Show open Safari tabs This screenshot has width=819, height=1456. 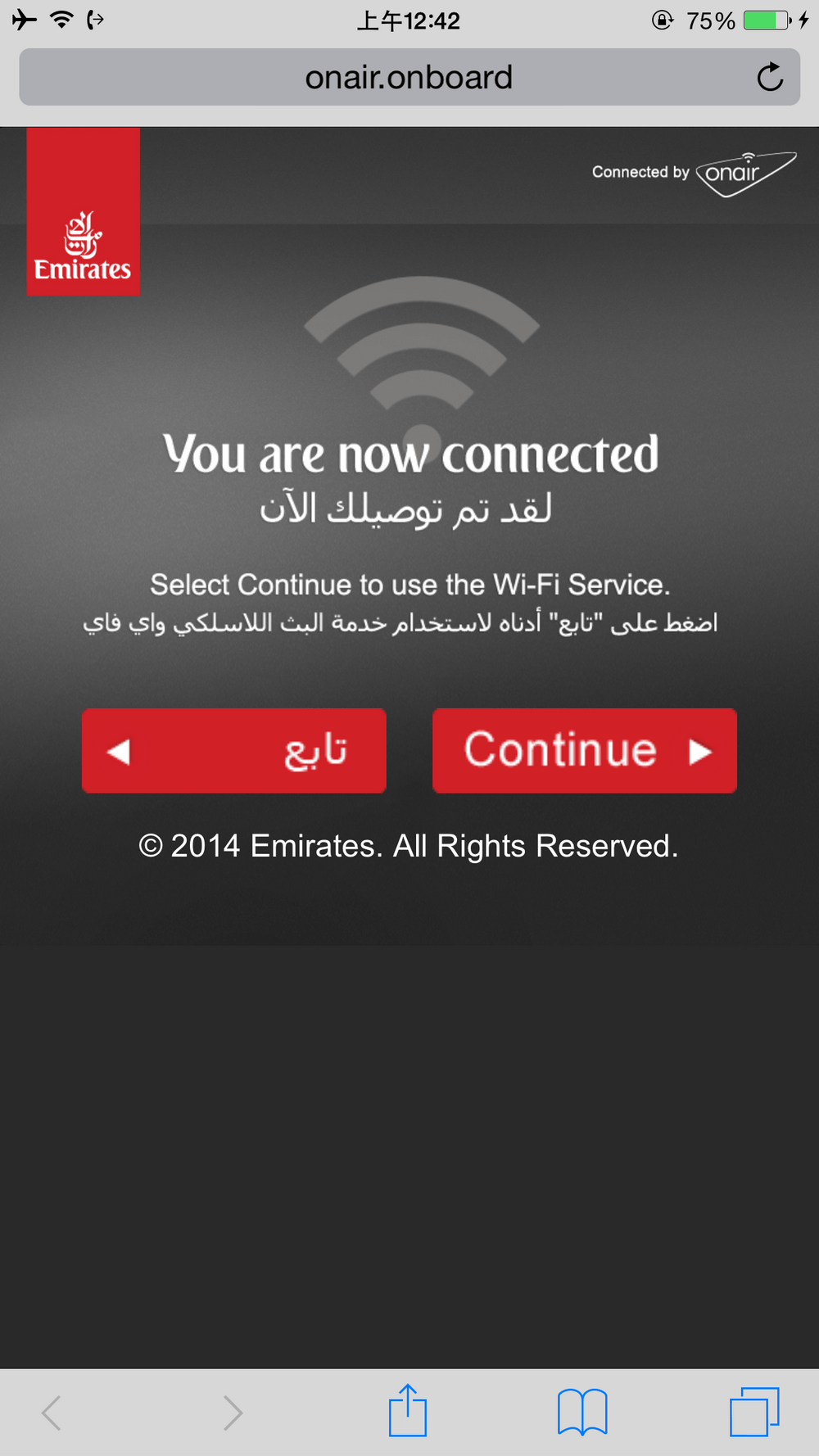pos(754,1411)
